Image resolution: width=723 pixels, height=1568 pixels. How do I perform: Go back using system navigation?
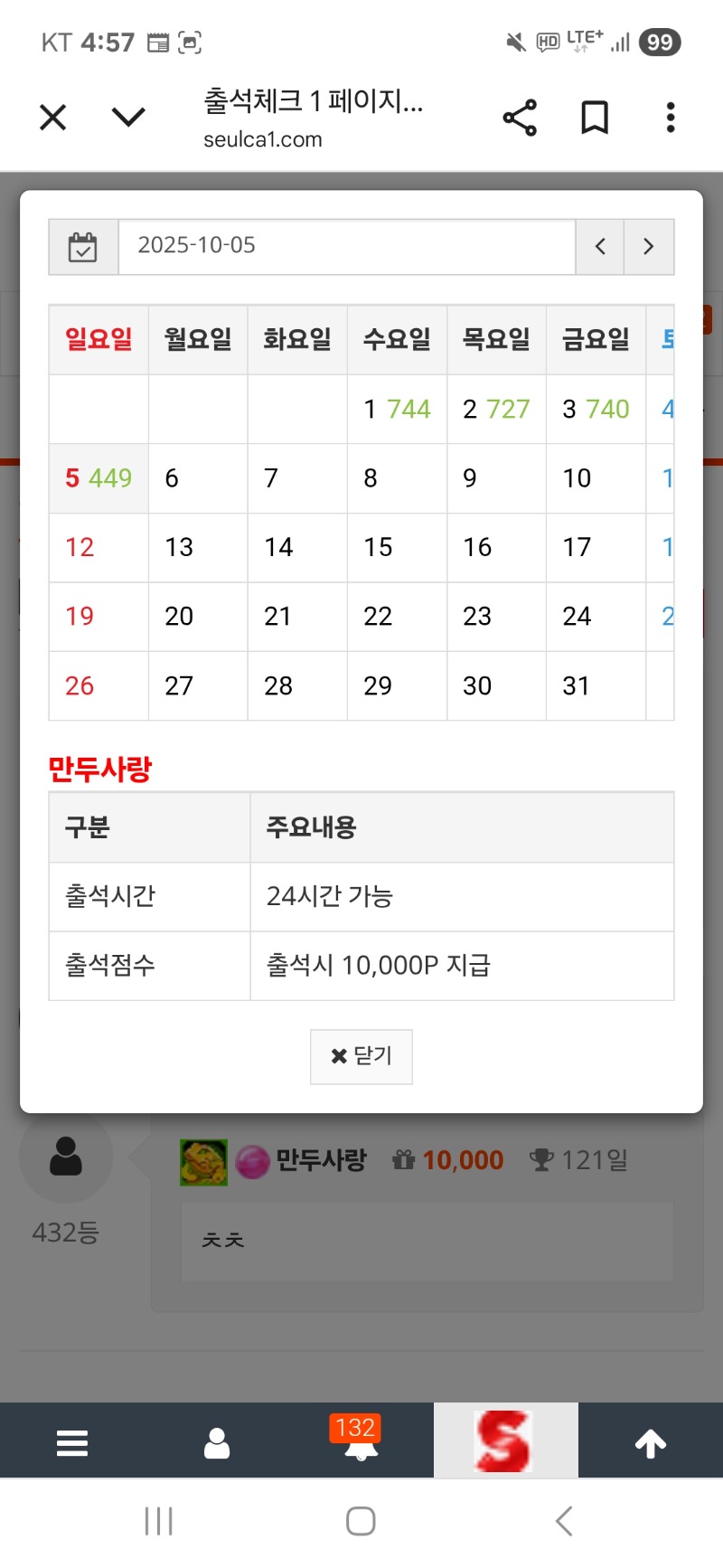click(564, 1521)
